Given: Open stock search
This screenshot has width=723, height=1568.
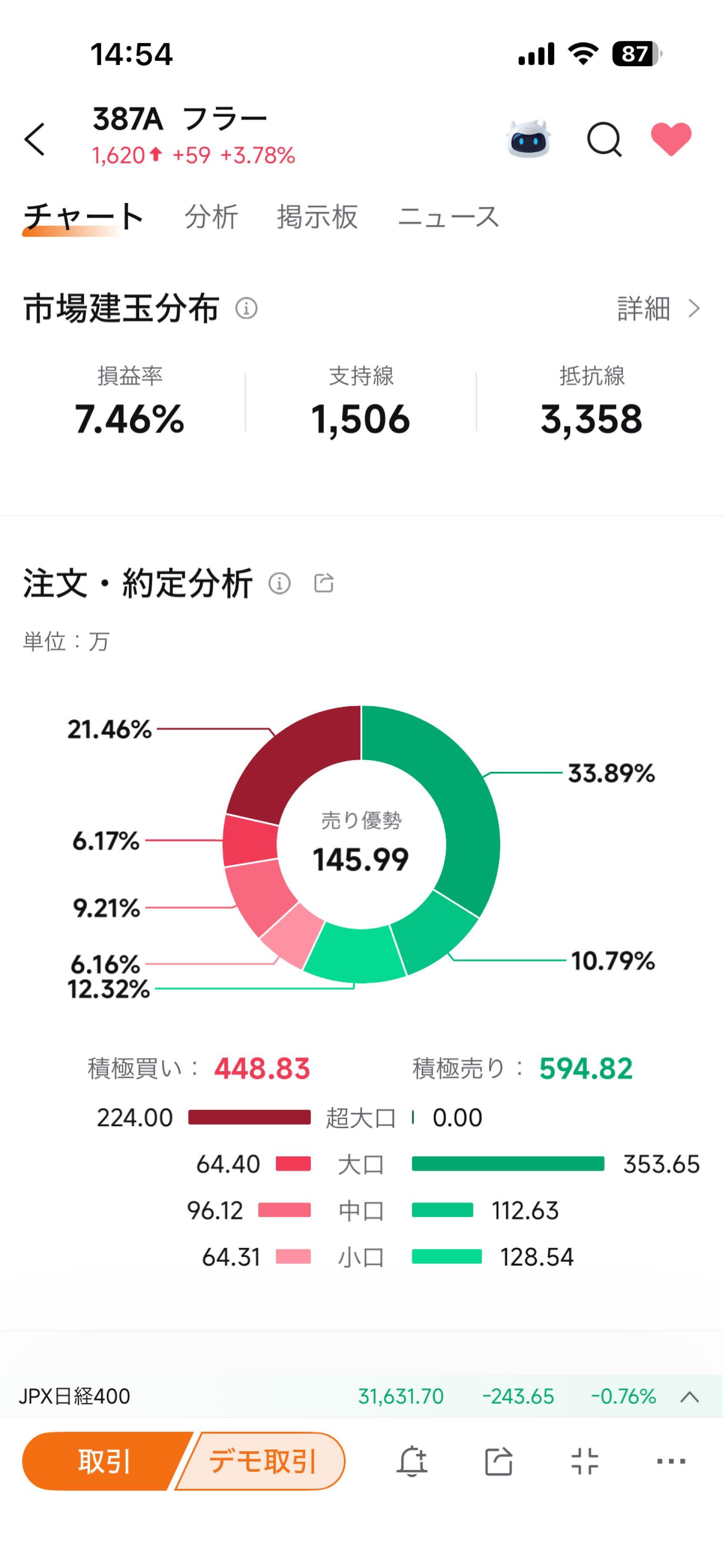Looking at the screenshot, I should point(603,139).
